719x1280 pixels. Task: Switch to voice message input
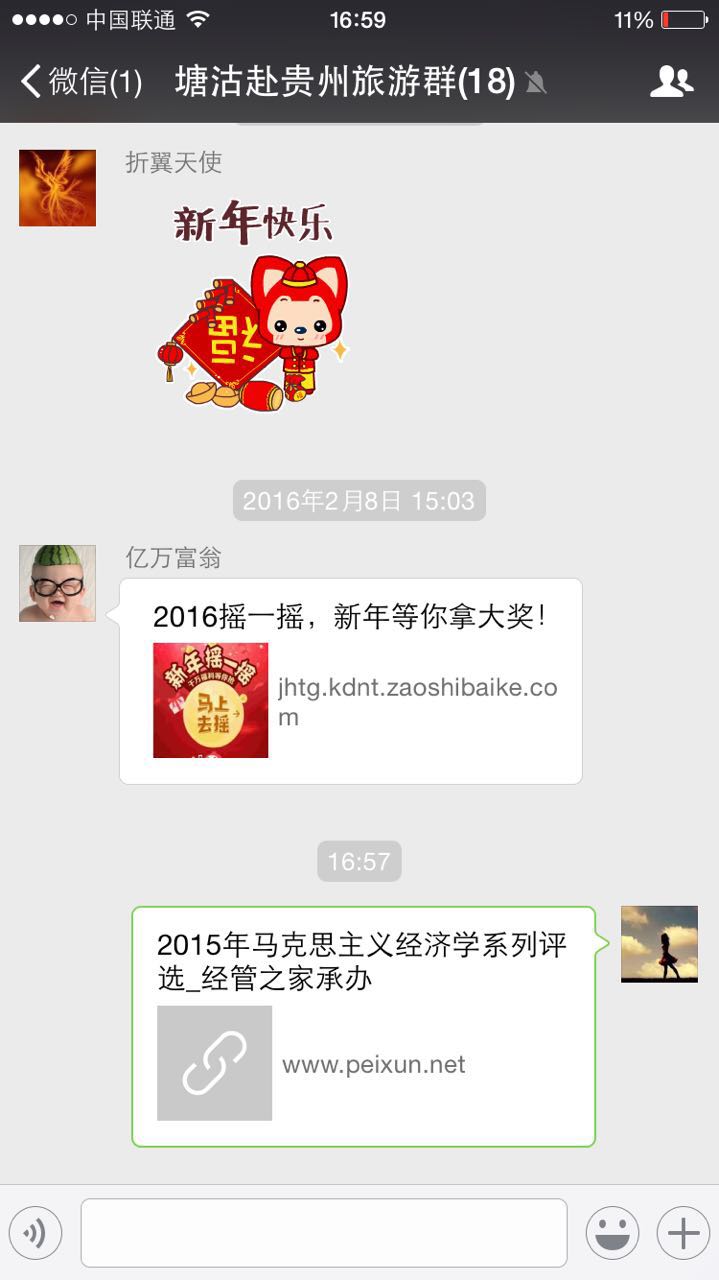pos(35,1233)
